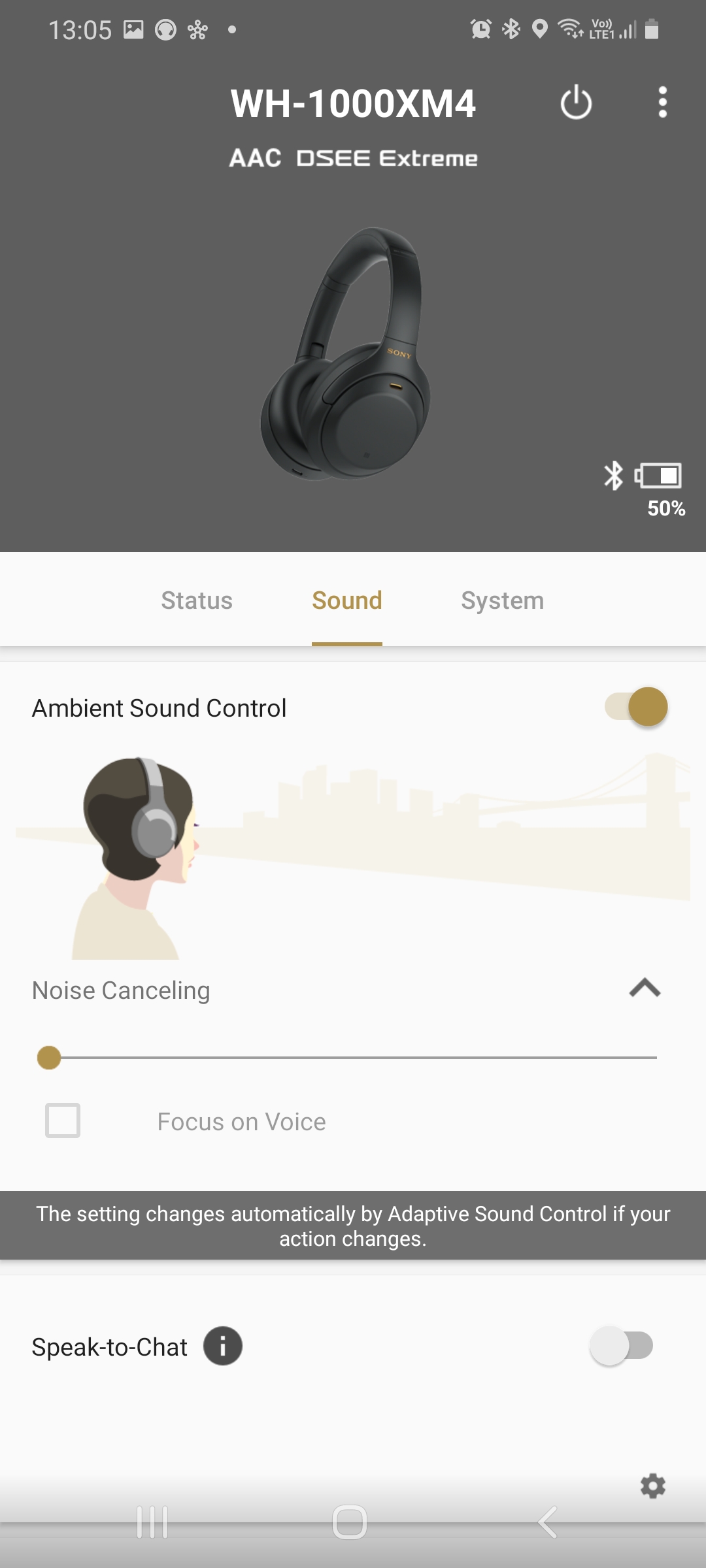
Task: Select the Sound tab
Action: click(347, 600)
